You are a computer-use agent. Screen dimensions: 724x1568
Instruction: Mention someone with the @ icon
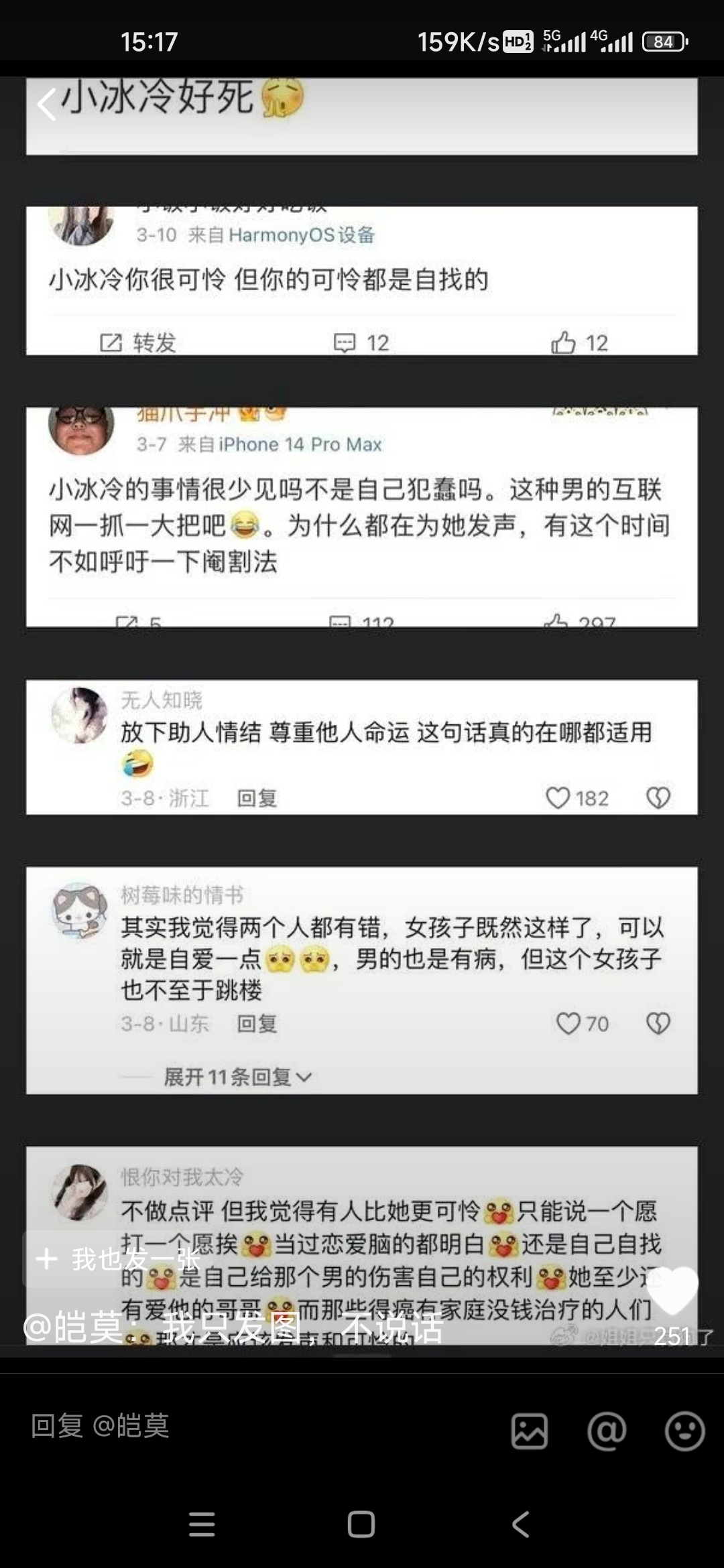coord(607,1431)
